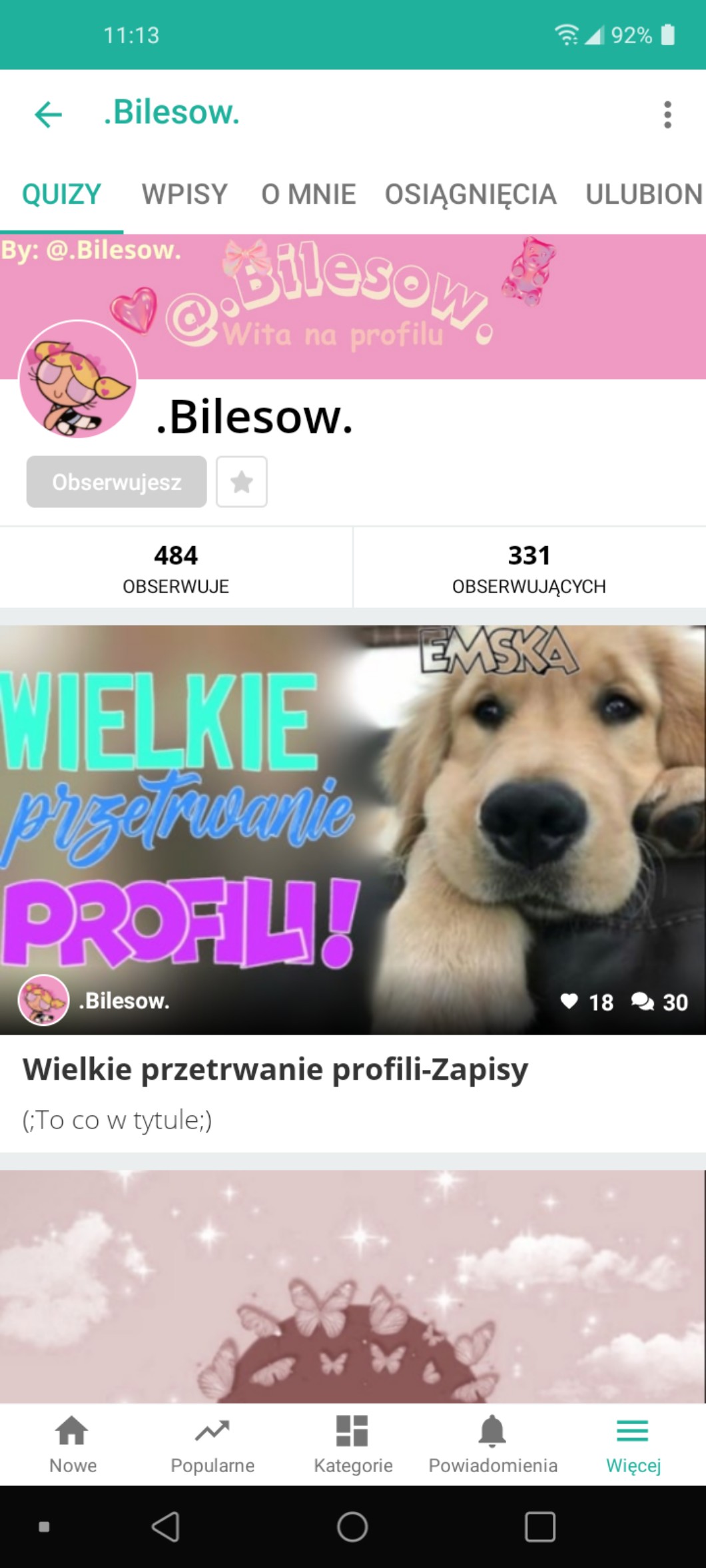
Task: Open the 484 Obserwuje list
Action: [x=176, y=568]
